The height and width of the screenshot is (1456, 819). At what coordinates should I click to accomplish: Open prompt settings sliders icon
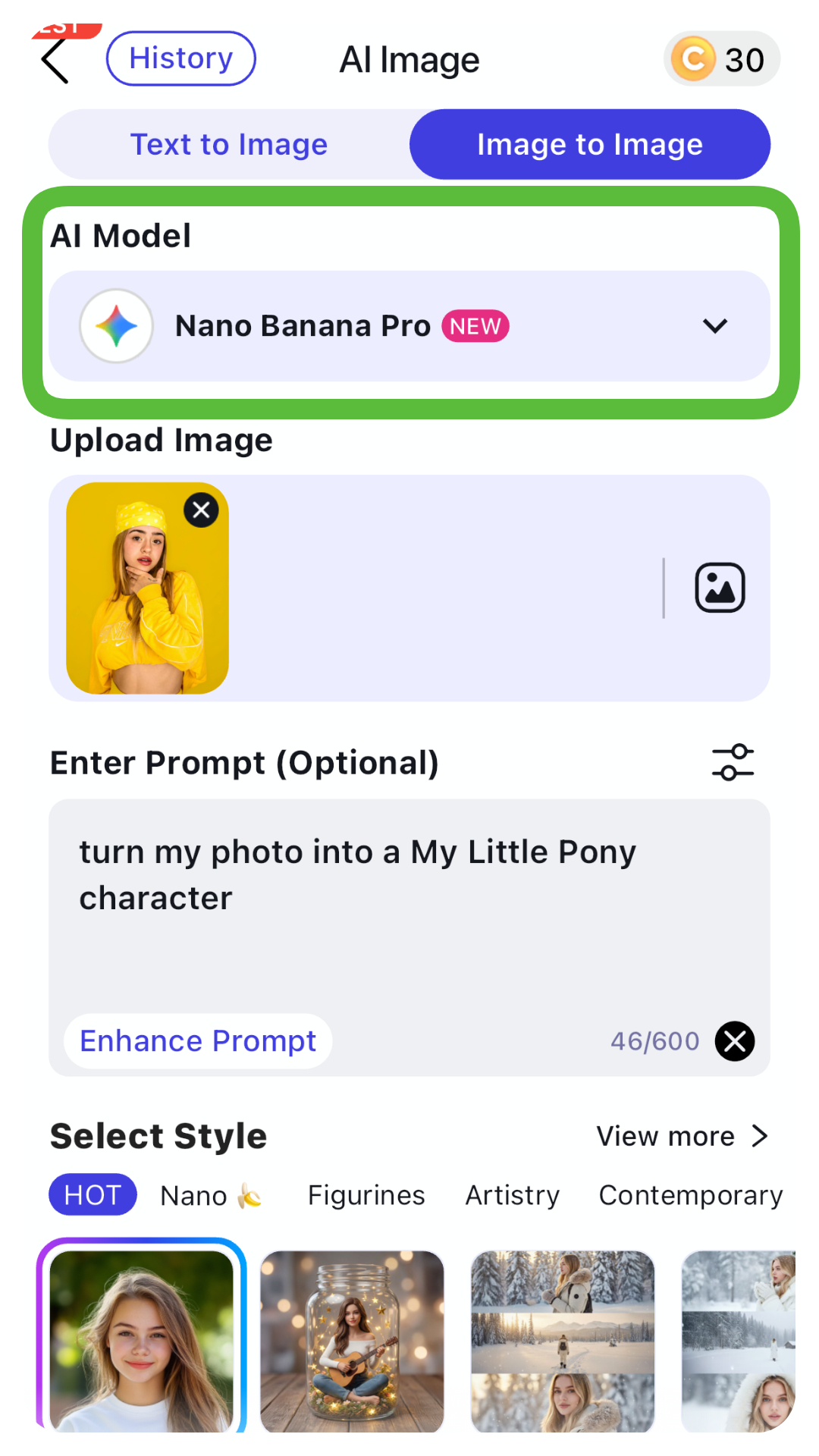tap(733, 762)
